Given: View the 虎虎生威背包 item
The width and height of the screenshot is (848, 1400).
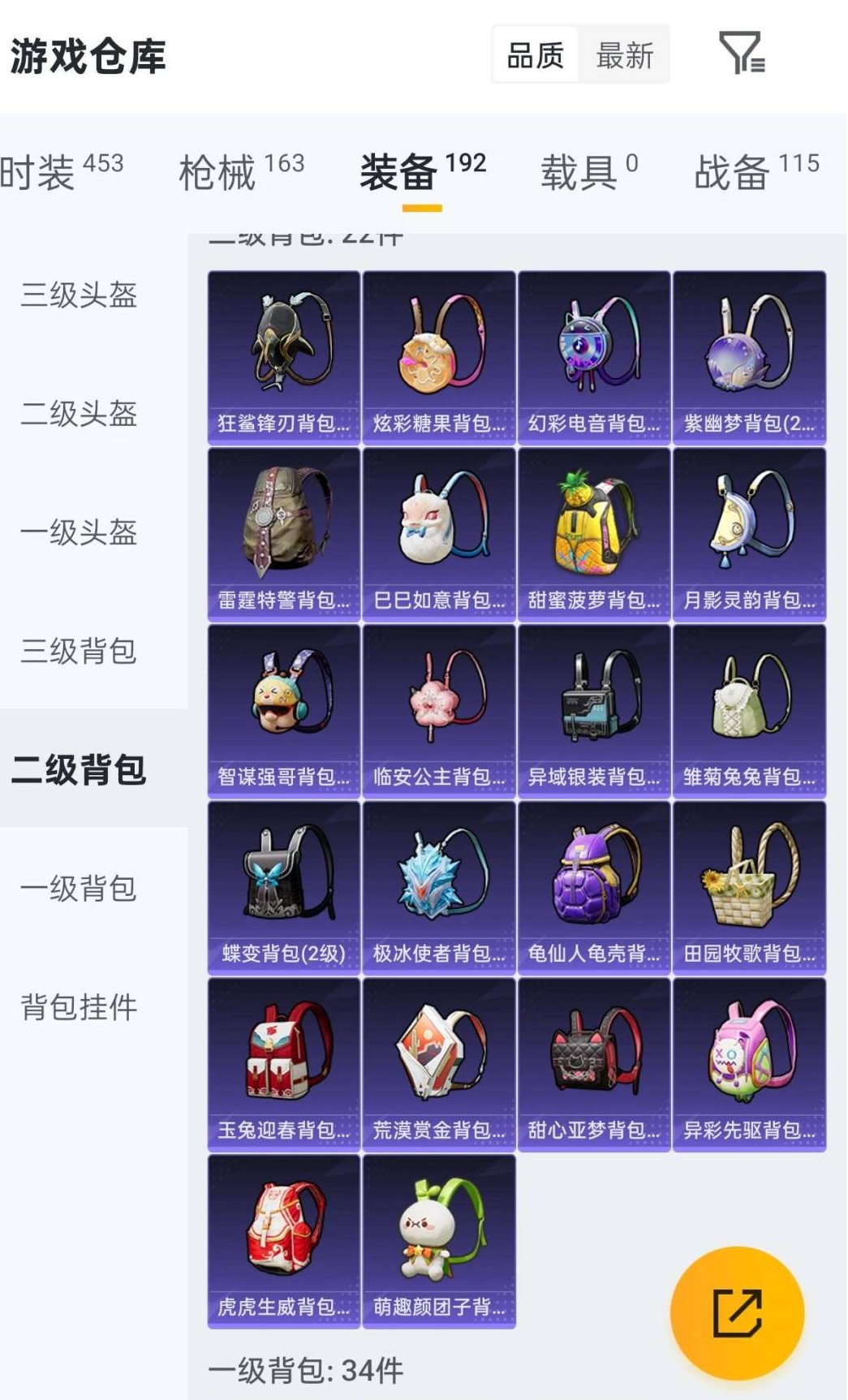Looking at the screenshot, I should coord(282,1238).
